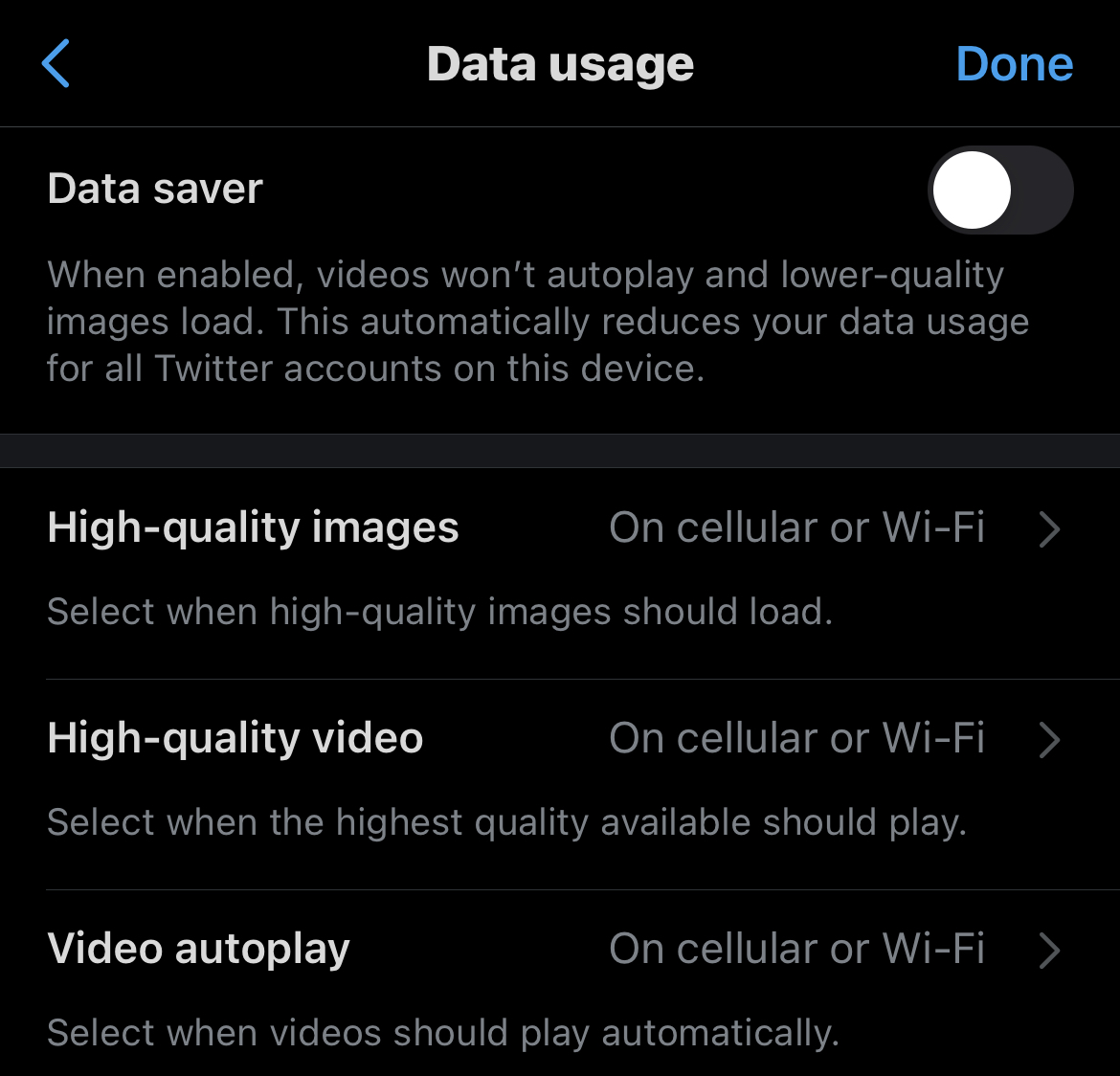Go back using the top-left arrow
The height and width of the screenshot is (1076, 1120).
(x=55, y=63)
